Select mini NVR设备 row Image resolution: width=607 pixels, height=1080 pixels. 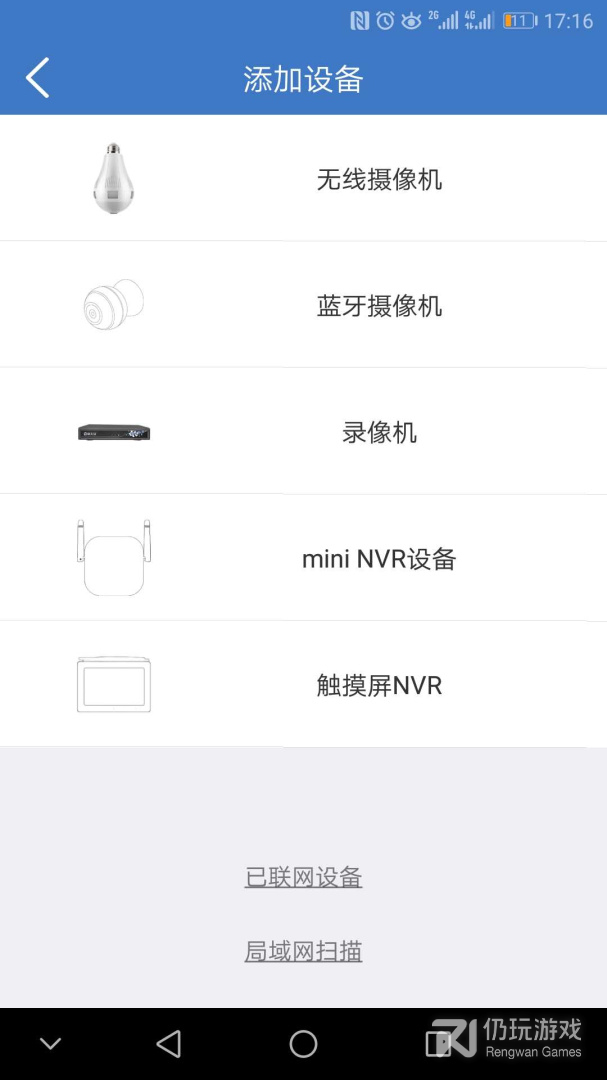378,559
